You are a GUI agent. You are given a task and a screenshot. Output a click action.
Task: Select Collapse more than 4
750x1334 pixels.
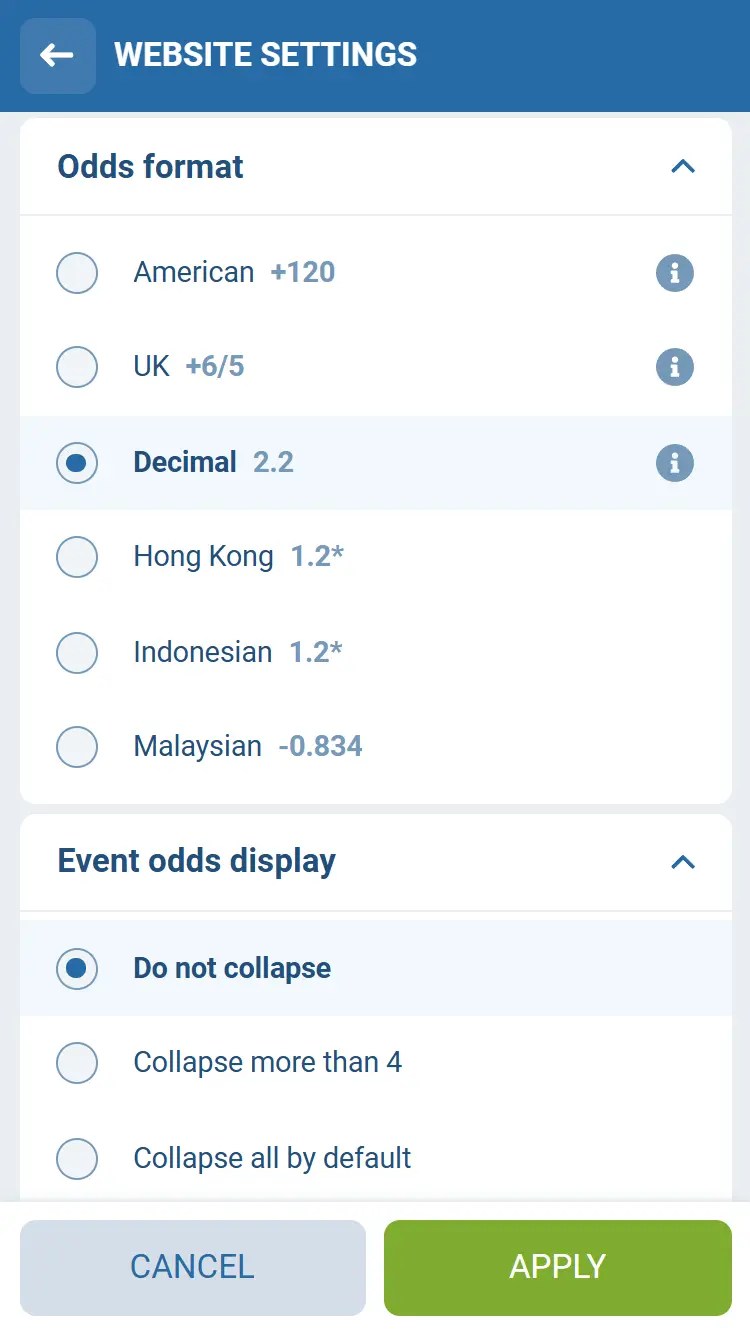click(x=77, y=1063)
